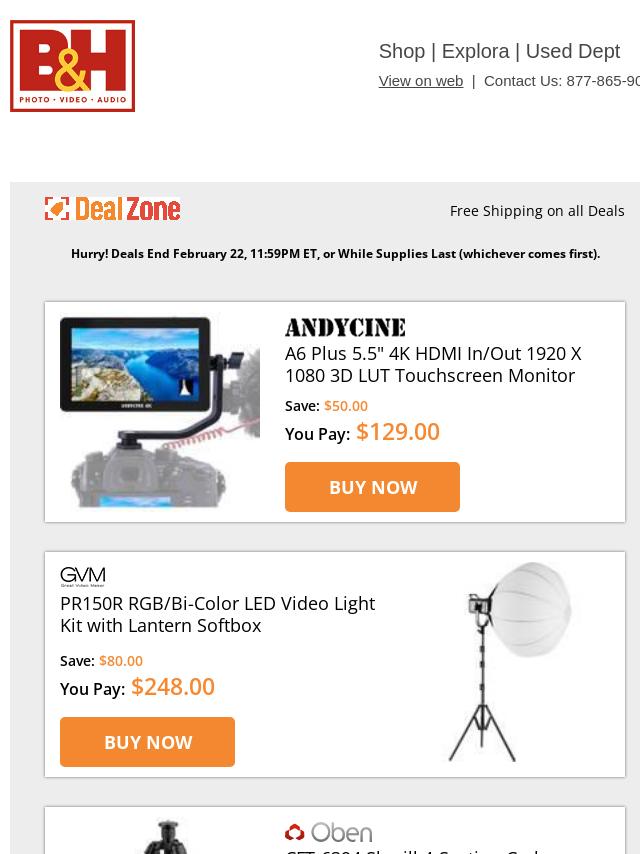Open the Andycine A6 Plus monitor image
The width and height of the screenshot is (640, 854).
pyautogui.click(x=160, y=411)
